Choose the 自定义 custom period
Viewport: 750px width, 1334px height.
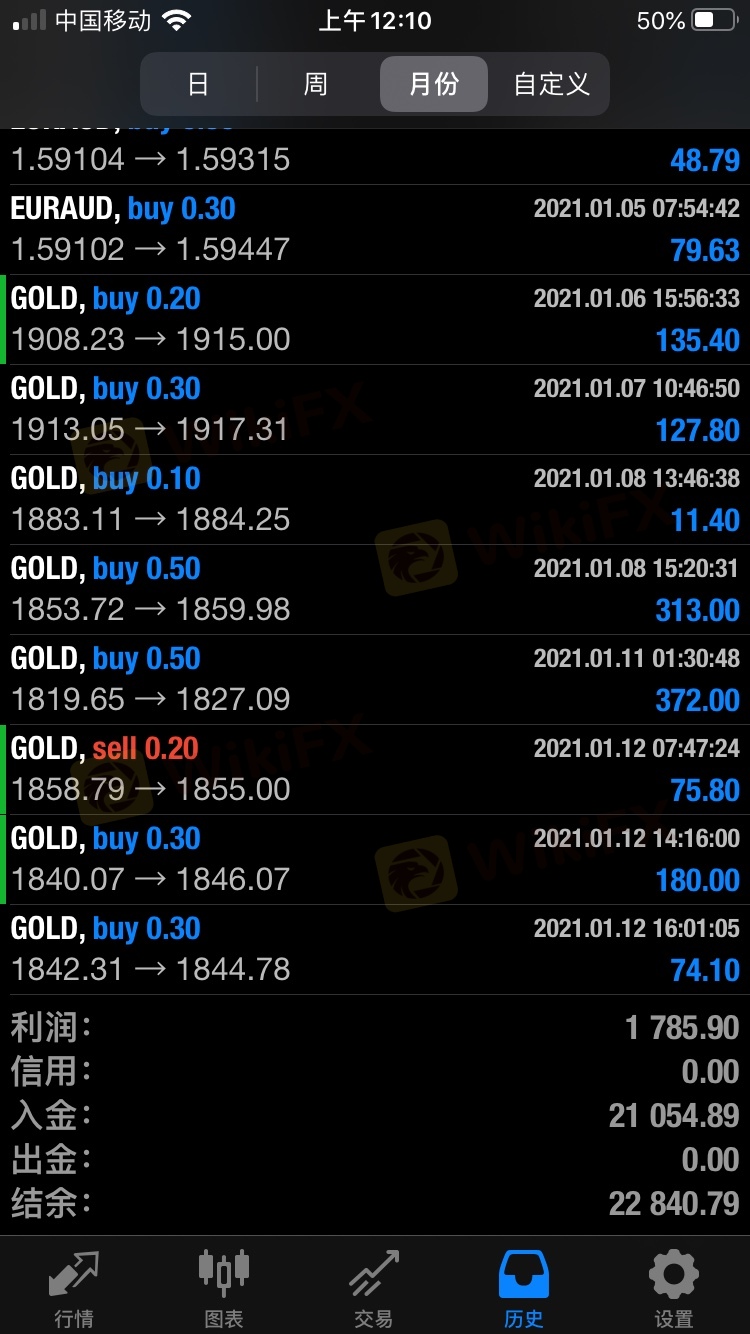(x=551, y=84)
